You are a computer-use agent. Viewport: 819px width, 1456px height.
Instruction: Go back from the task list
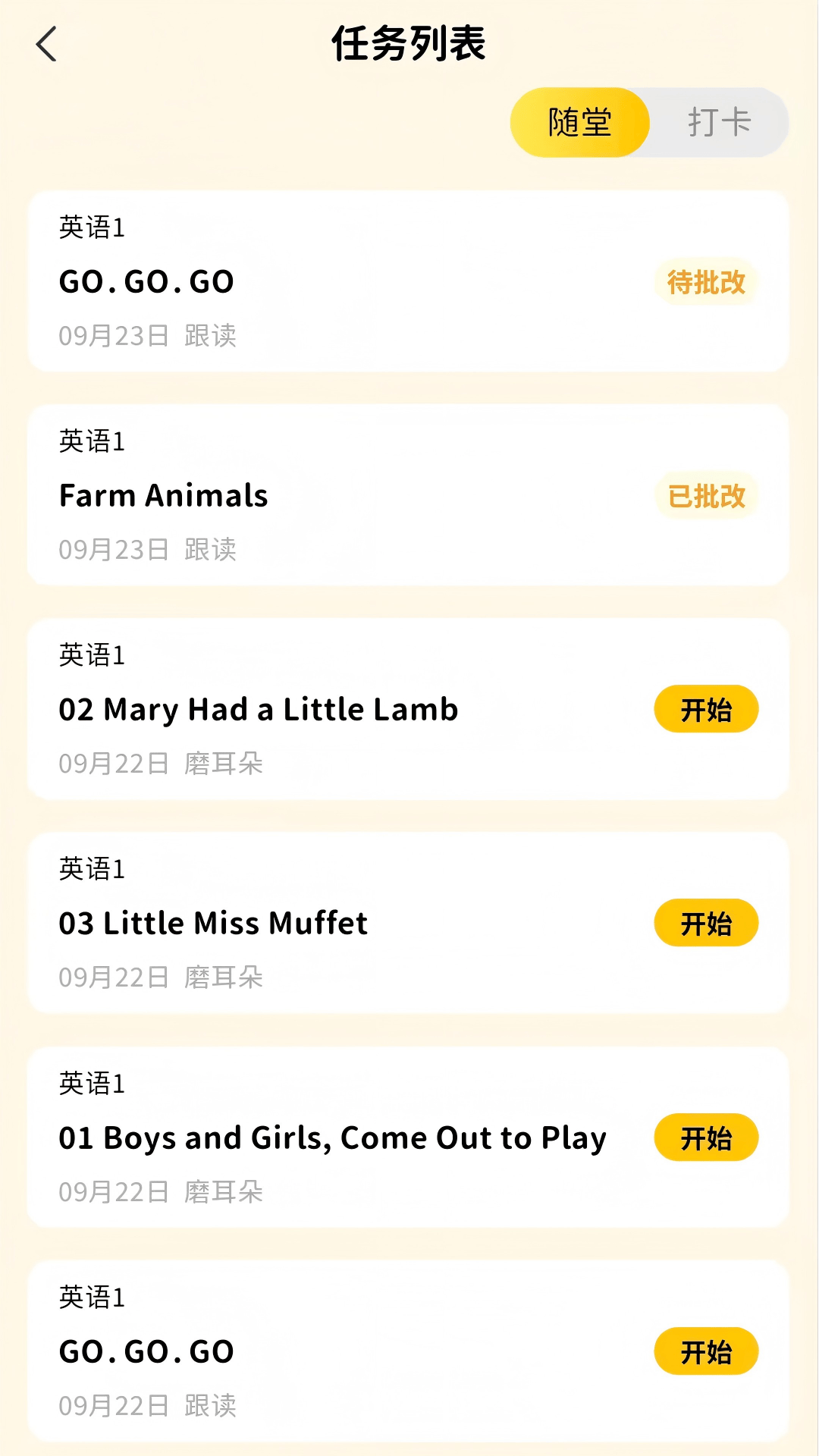[x=47, y=44]
